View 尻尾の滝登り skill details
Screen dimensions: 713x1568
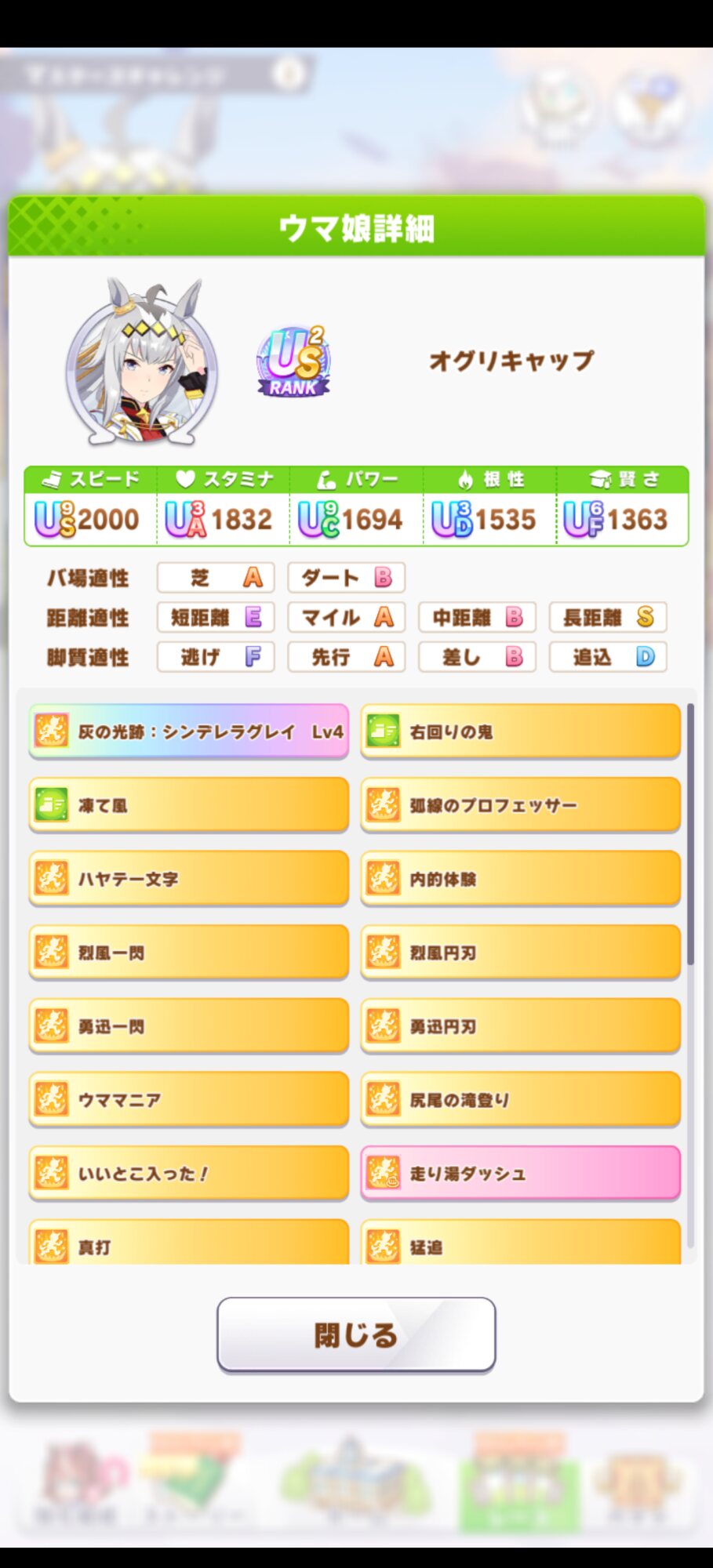click(520, 1100)
